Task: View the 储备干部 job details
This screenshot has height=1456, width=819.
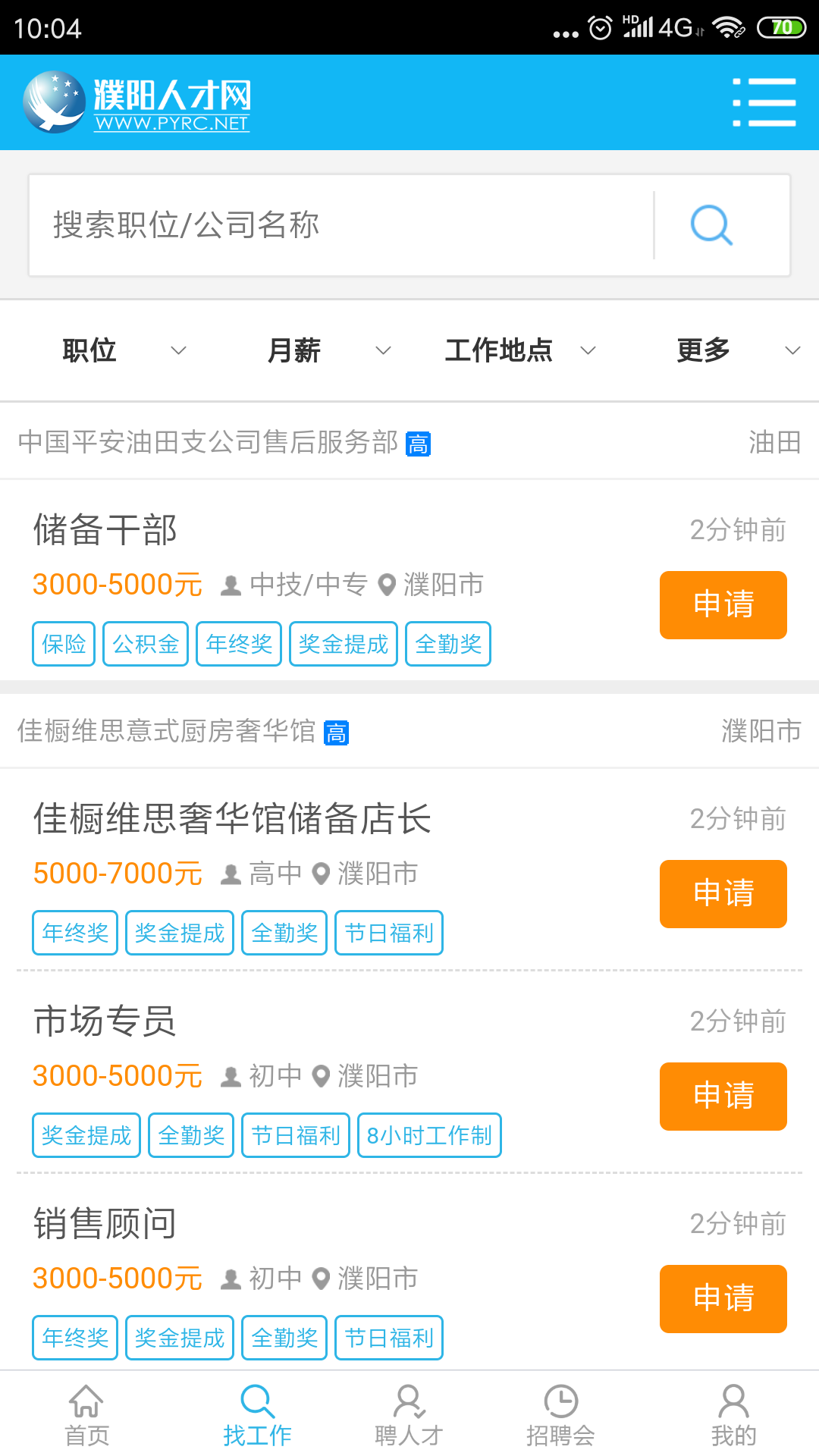Action: [105, 529]
